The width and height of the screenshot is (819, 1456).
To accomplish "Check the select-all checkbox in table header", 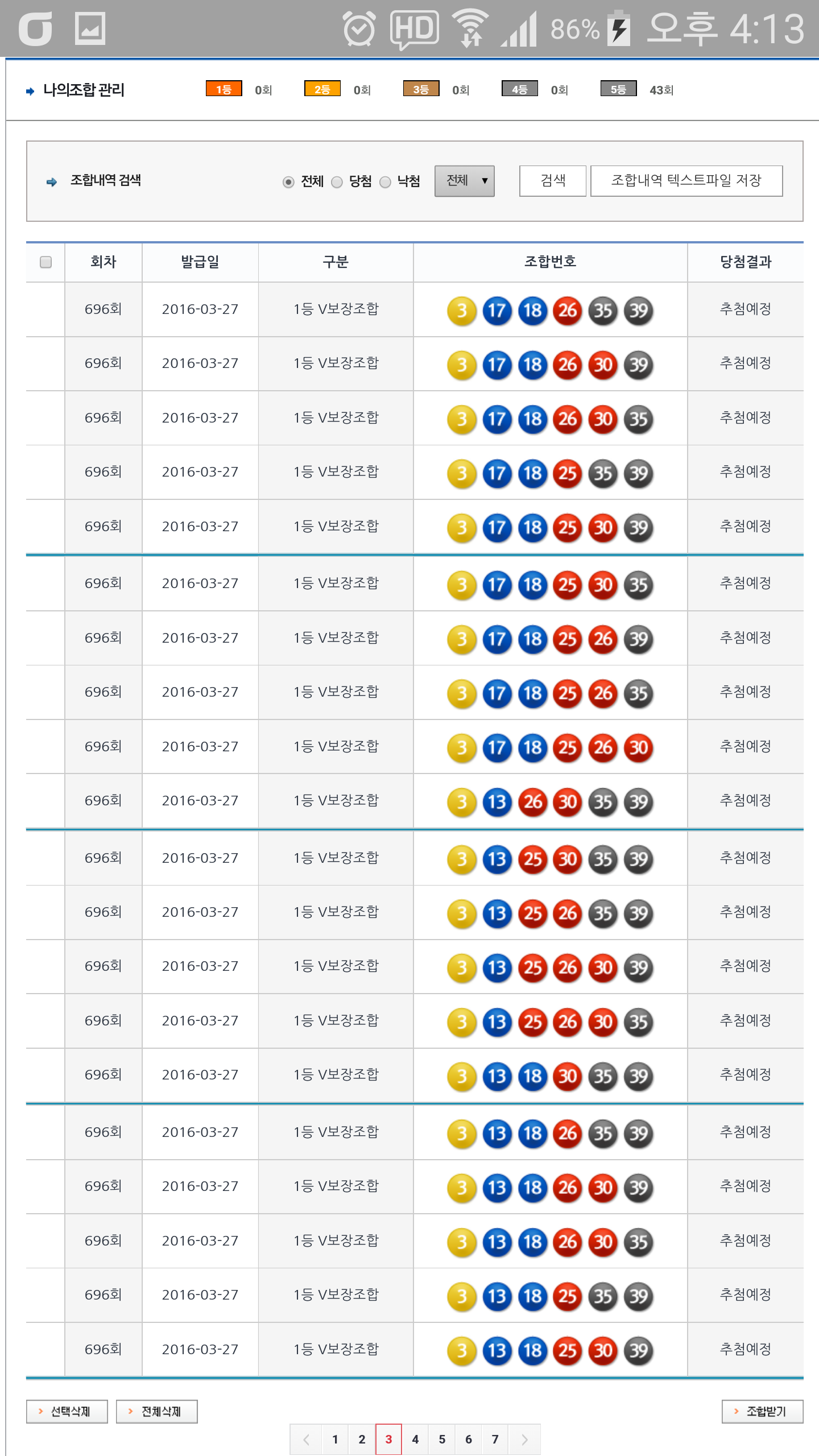I will coord(45,262).
